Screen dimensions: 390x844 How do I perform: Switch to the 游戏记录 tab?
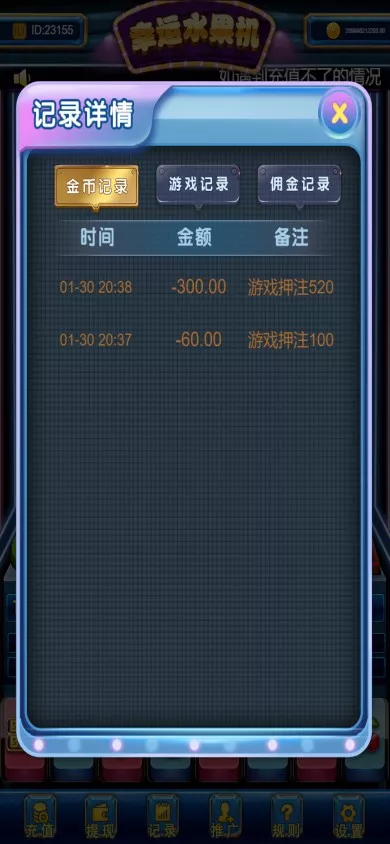[198, 185]
